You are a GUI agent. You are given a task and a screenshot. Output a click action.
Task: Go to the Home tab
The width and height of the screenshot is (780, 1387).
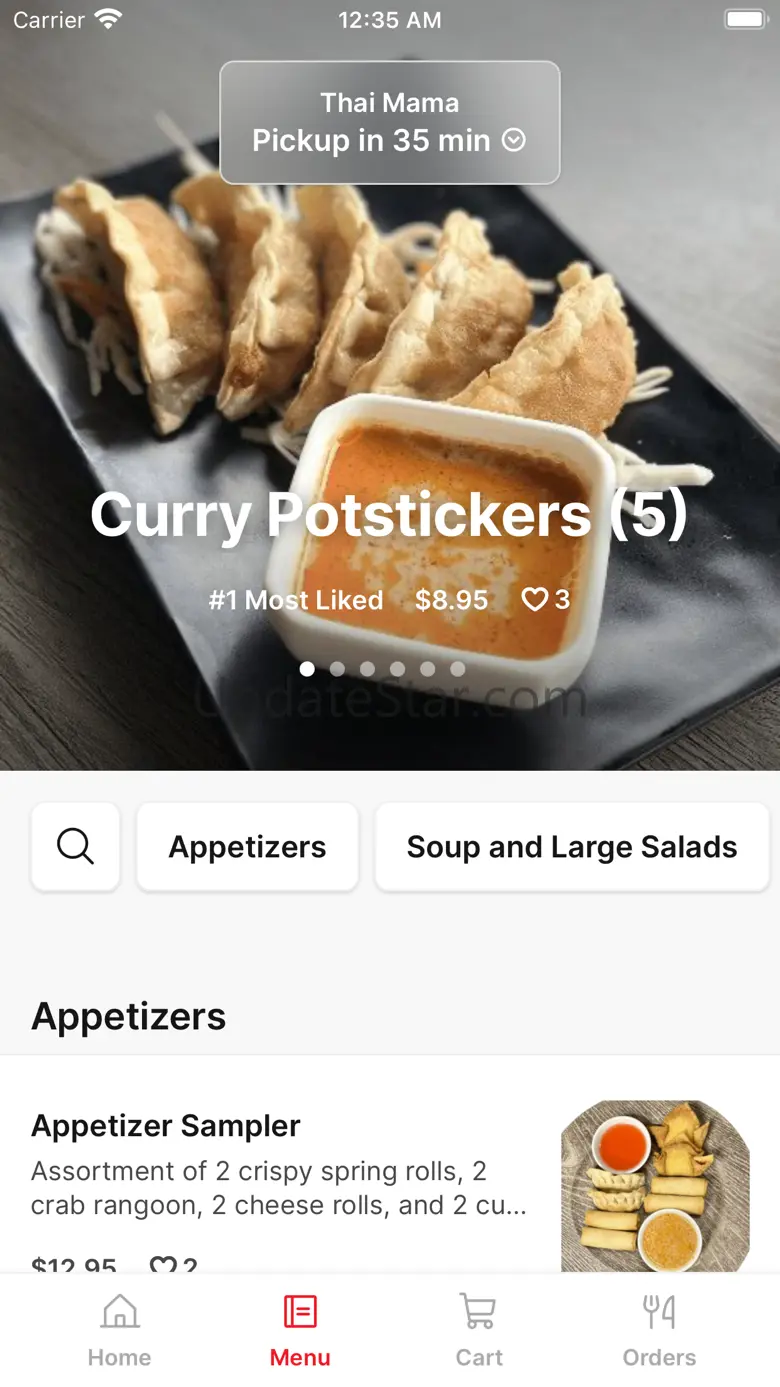click(119, 1330)
